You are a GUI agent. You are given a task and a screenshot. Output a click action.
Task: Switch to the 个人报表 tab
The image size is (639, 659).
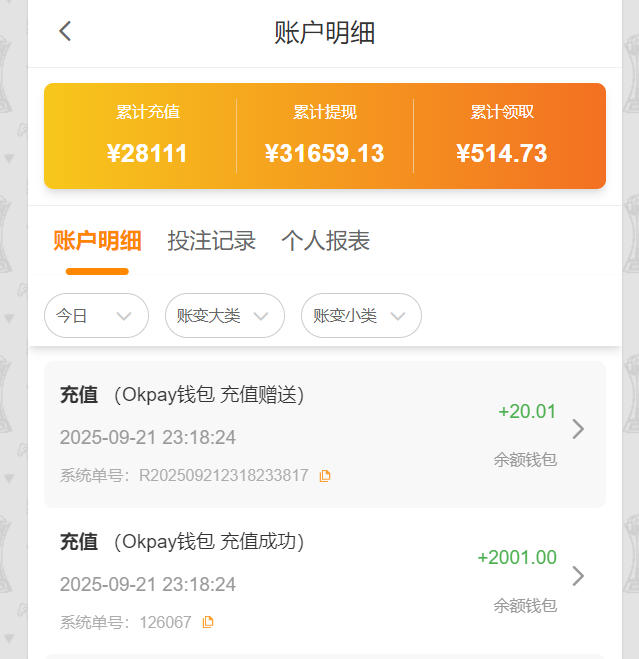pyautogui.click(x=325, y=241)
